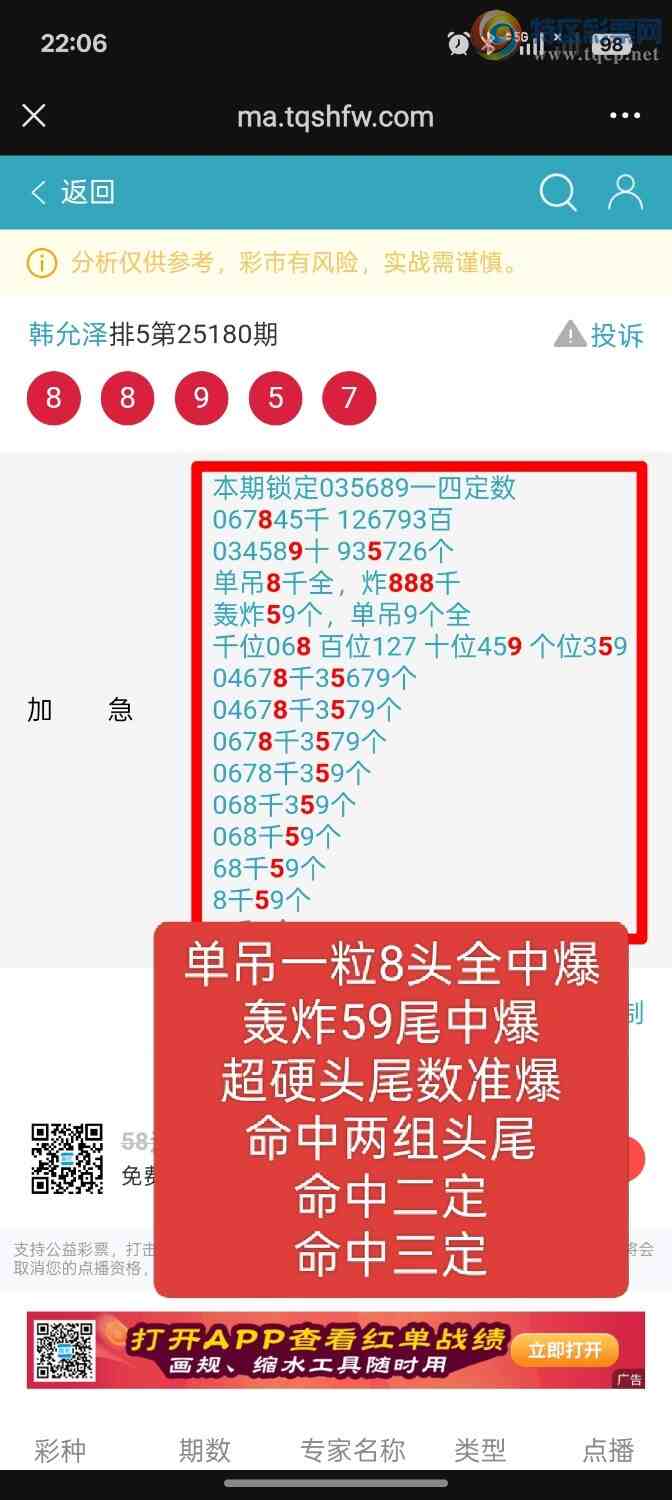Viewport: 672px width, 1500px height.
Task: Open the search icon
Action: pos(558,192)
